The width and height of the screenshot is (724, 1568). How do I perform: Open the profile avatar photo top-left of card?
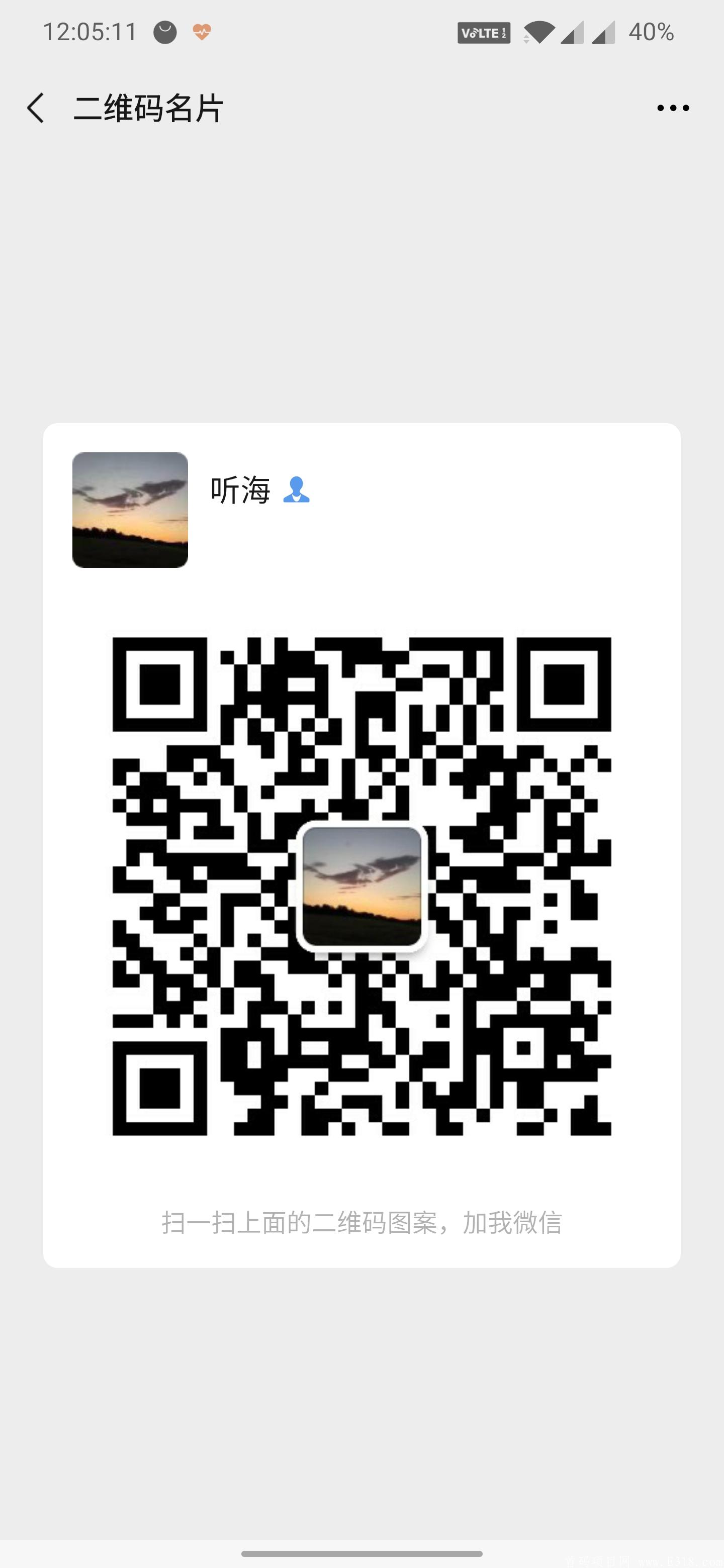click(x=130, y=511)
